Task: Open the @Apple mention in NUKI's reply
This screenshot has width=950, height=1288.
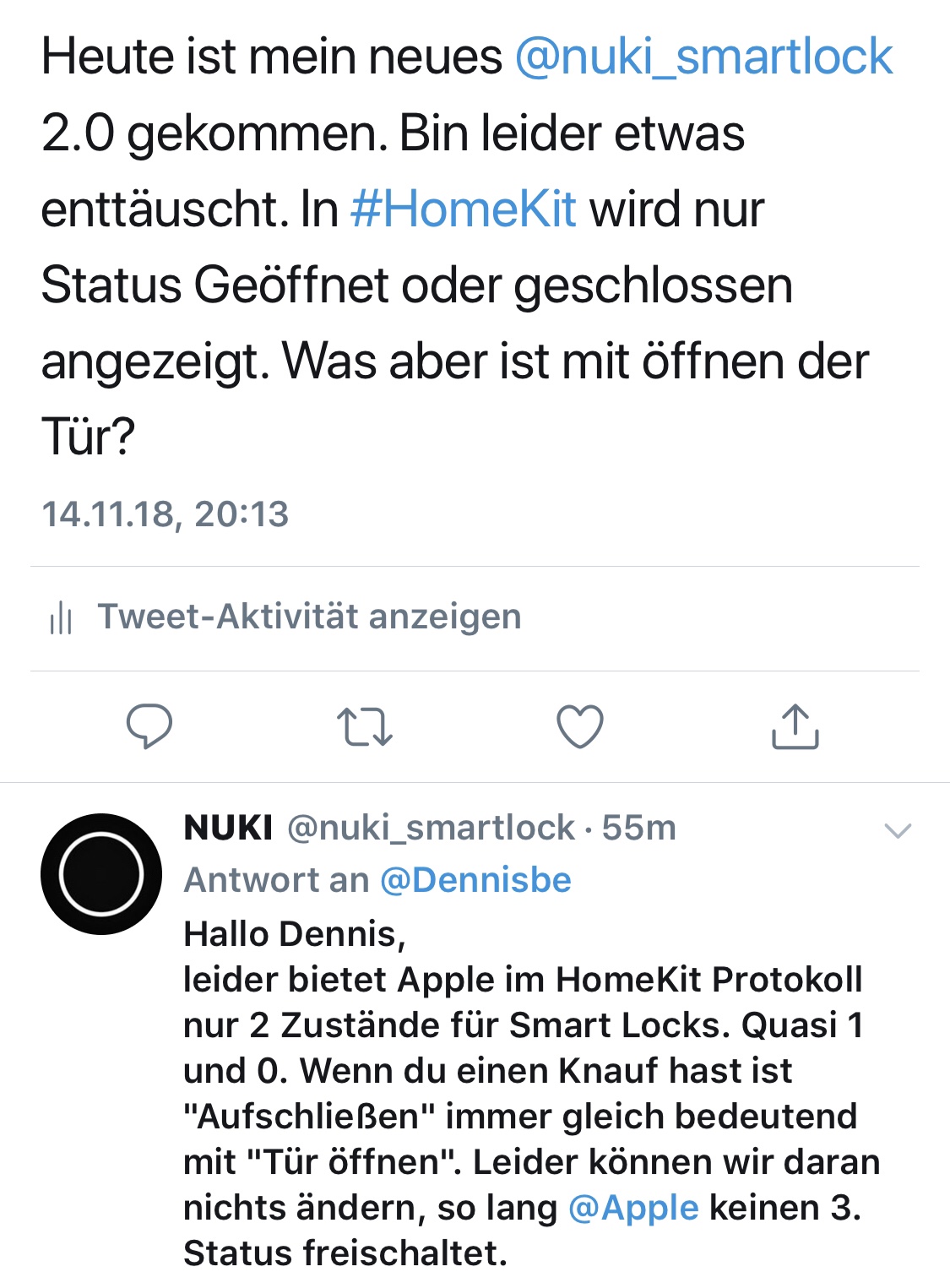Action: point(633,1208)
